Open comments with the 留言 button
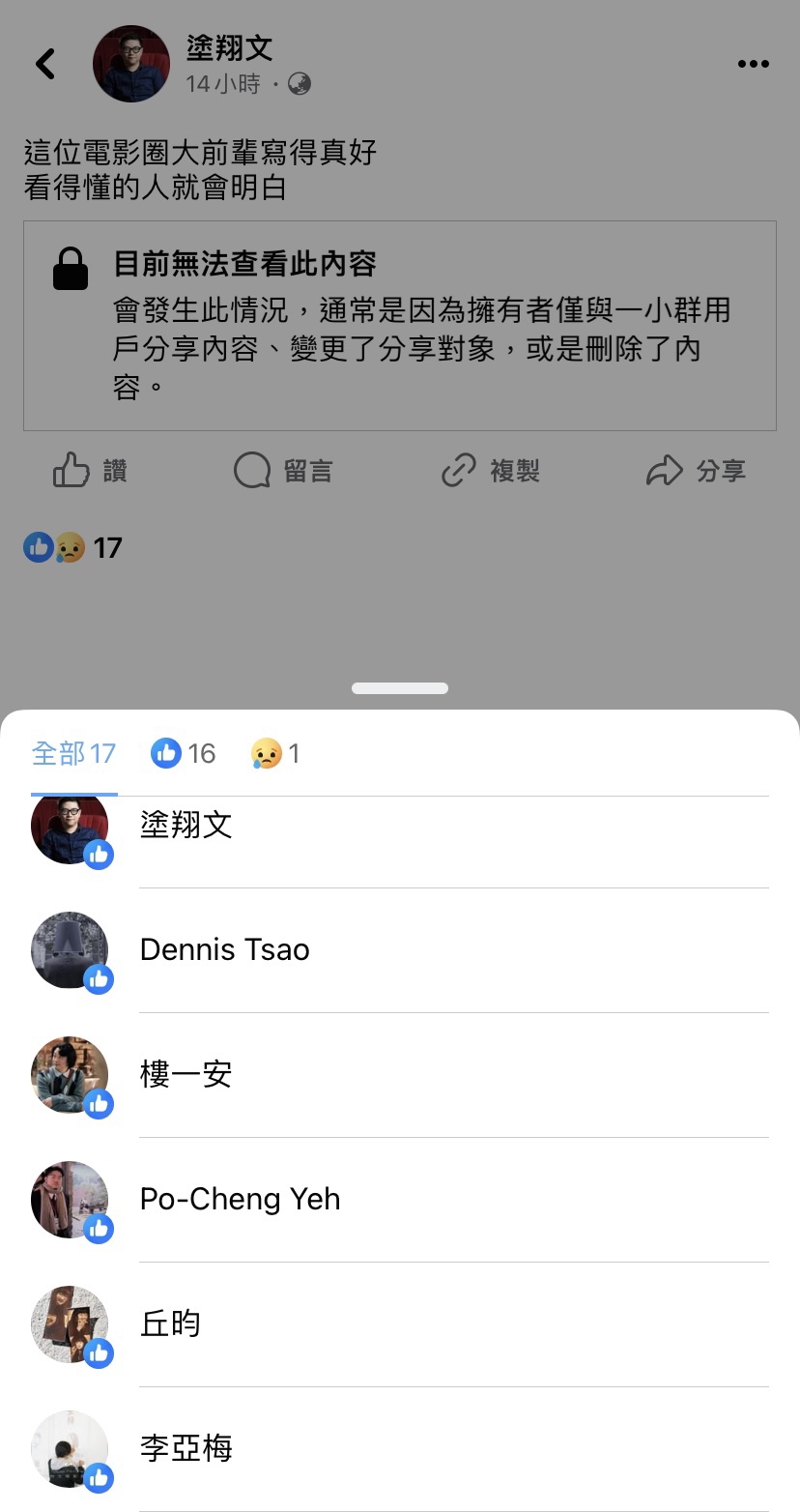800x1512 pixels. pyautogui.click(x=283, y=472)
